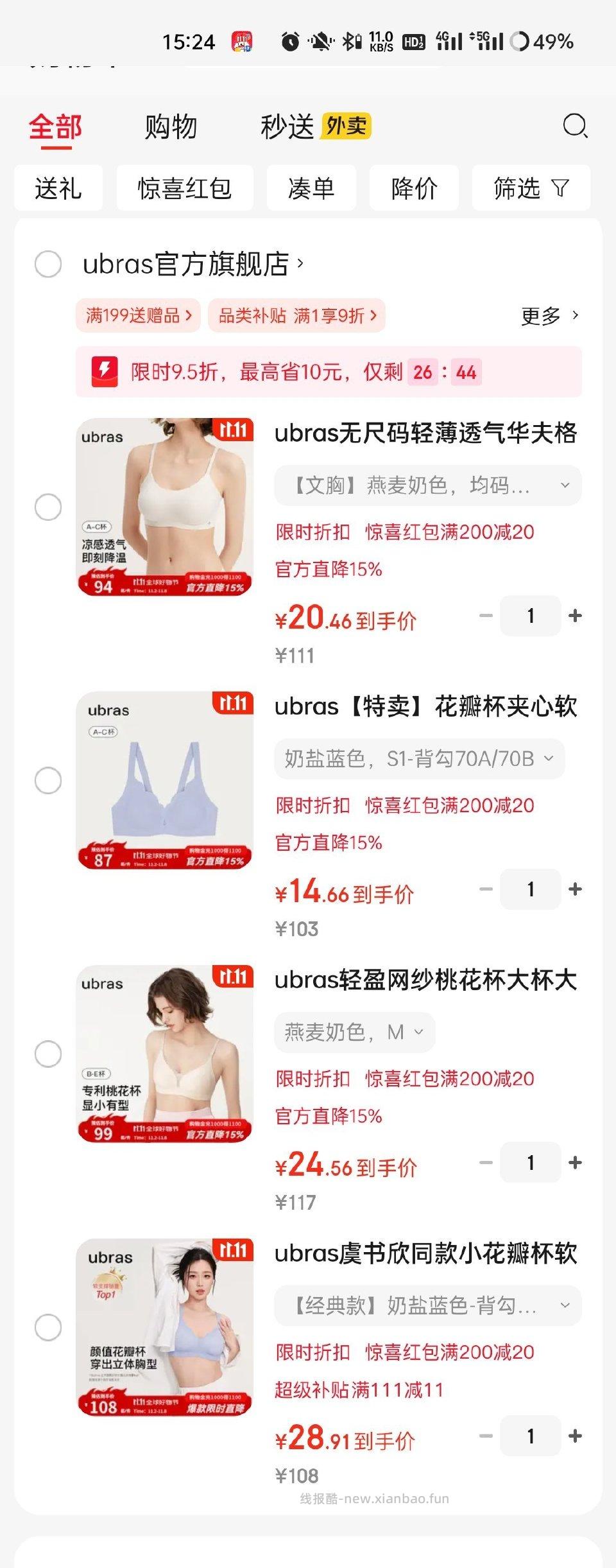
Task: Open the 筛选 filter with funnel icon
Action: pos(531,187)
